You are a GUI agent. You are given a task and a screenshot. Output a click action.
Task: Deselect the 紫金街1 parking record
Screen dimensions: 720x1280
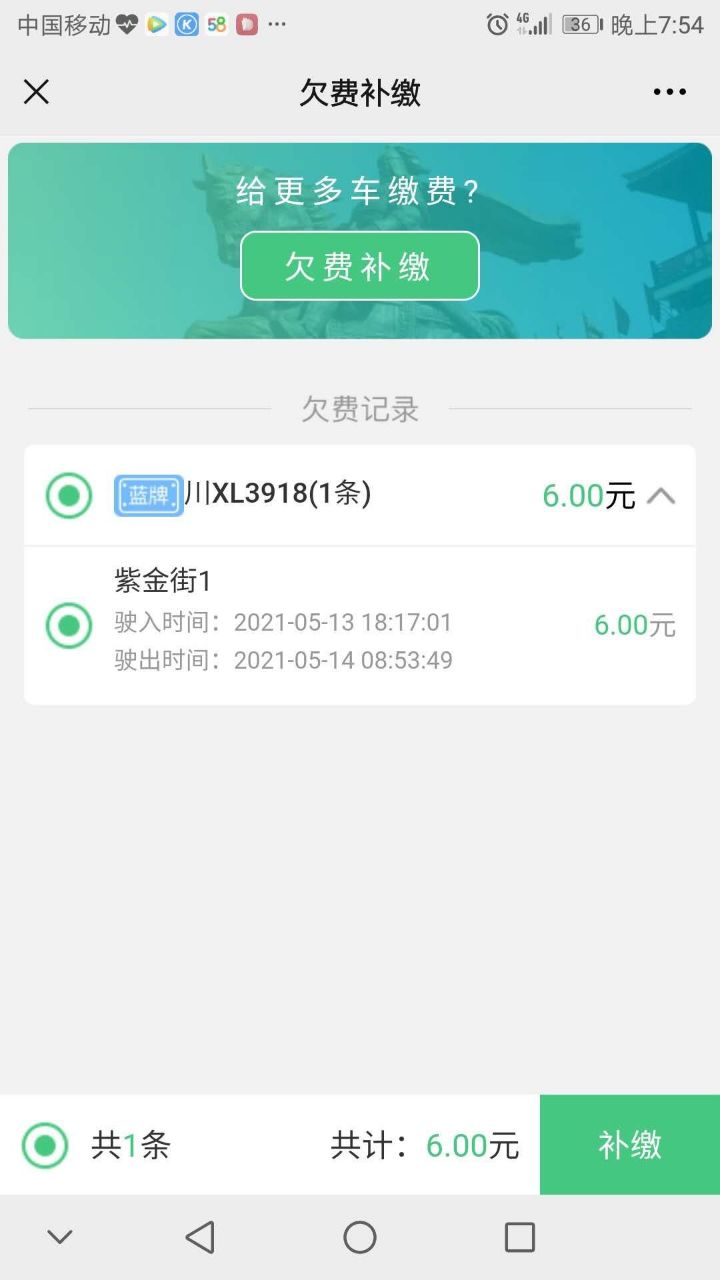coord(69,626)
